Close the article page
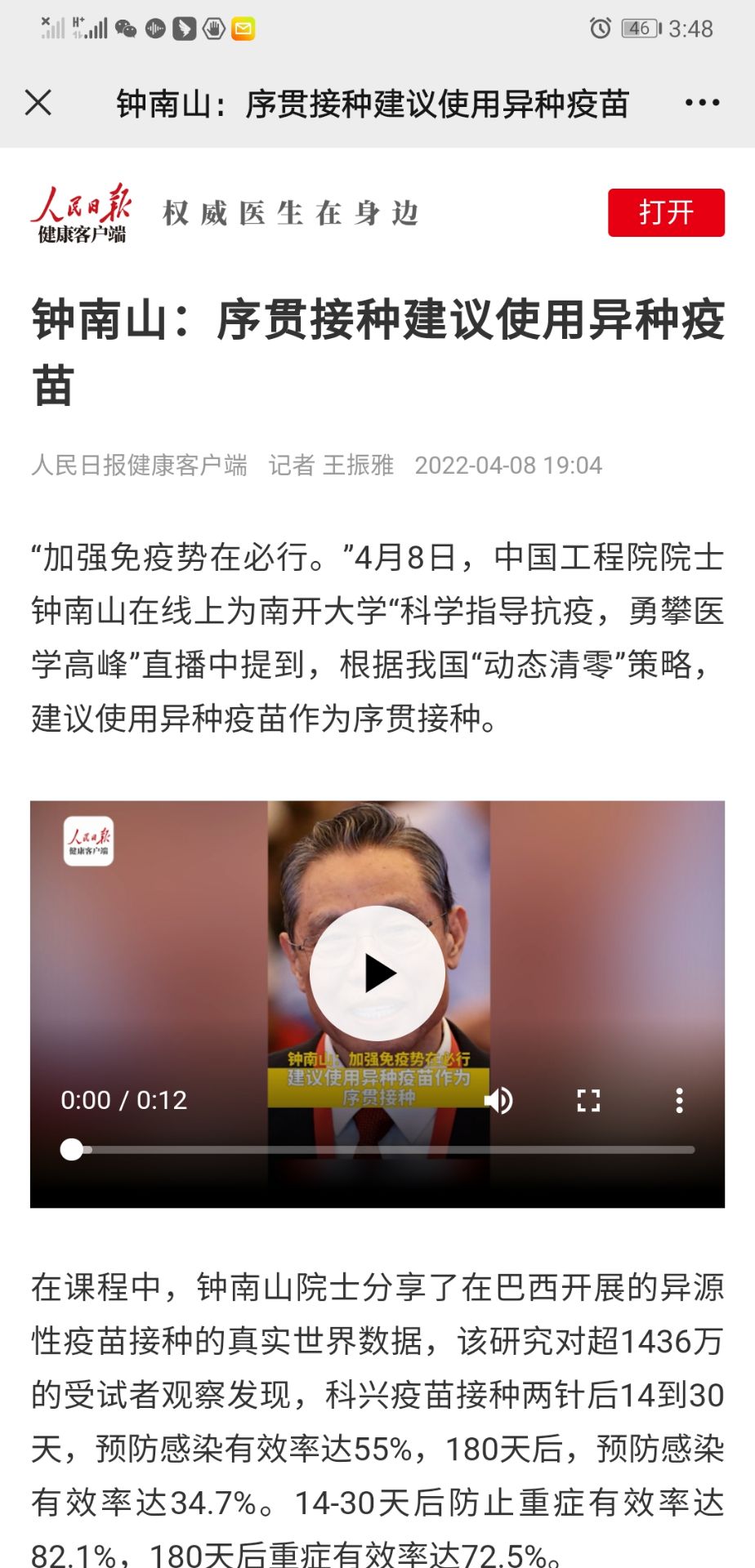The width and height of the screenshot is (755, 1568). (x=38, y=103)
